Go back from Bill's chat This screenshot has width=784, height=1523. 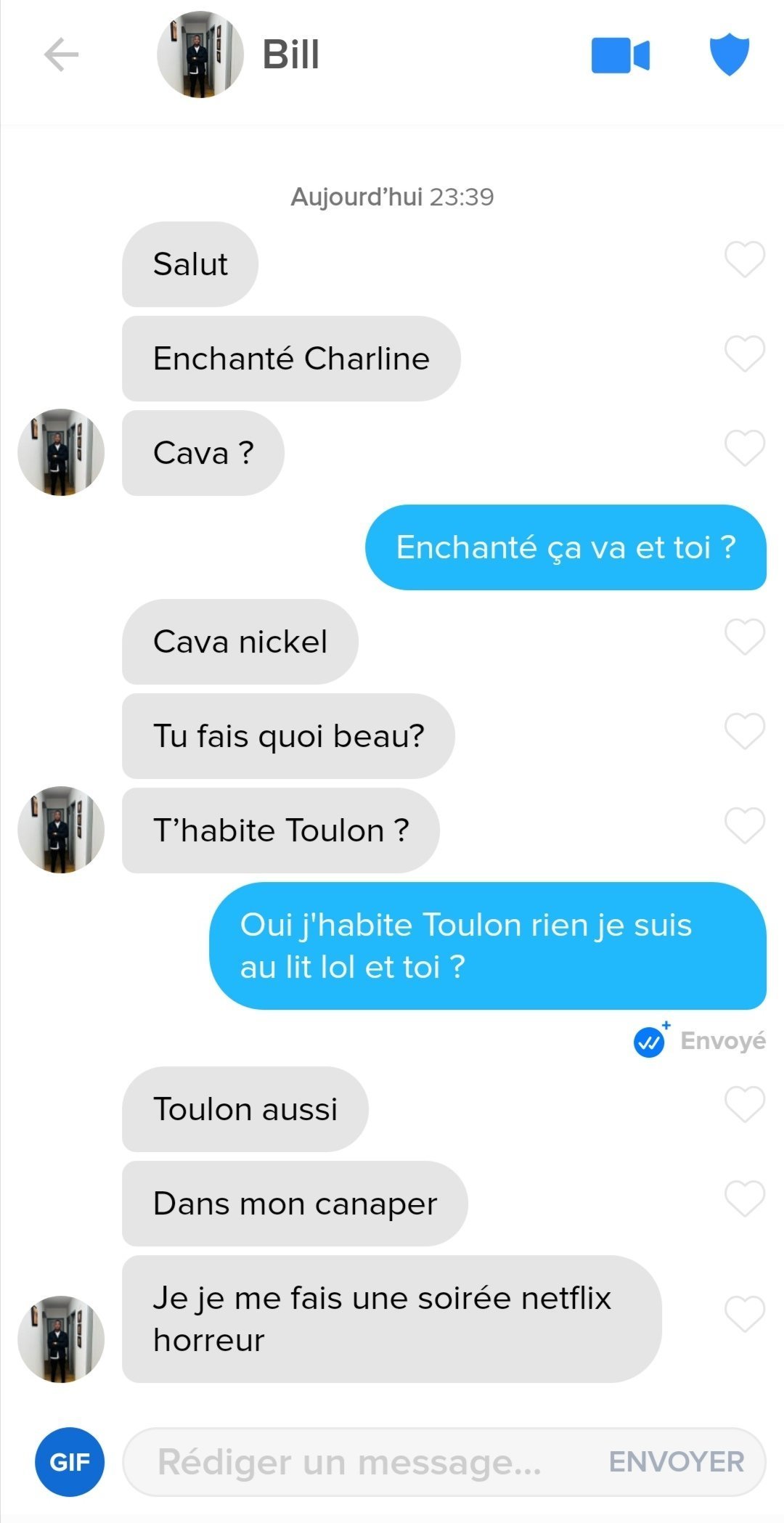(61, 54)
